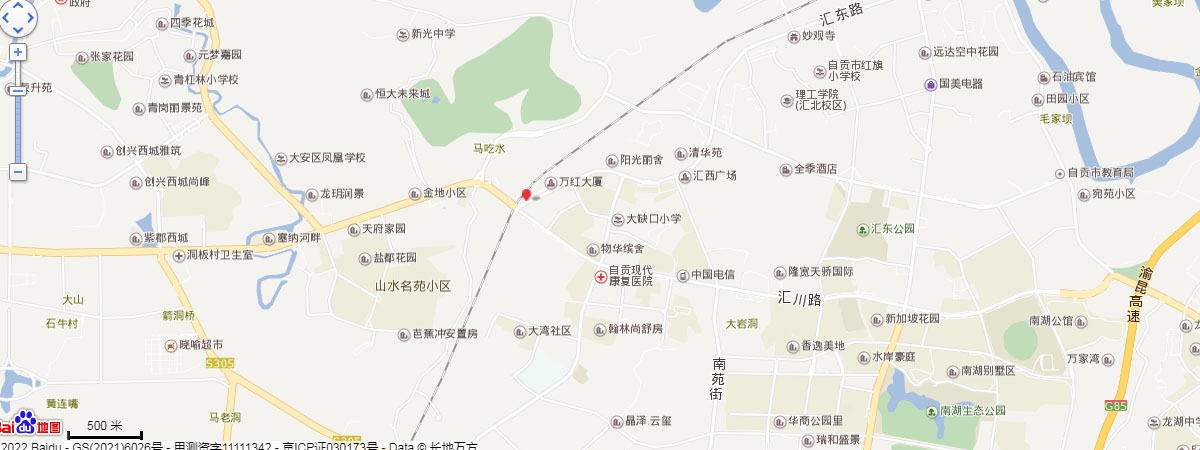The width and height of the screenshot is (1200, 450).
Task: Tap the zoom level slider handle
Action: pyautogui.click(x=17, y=90)
